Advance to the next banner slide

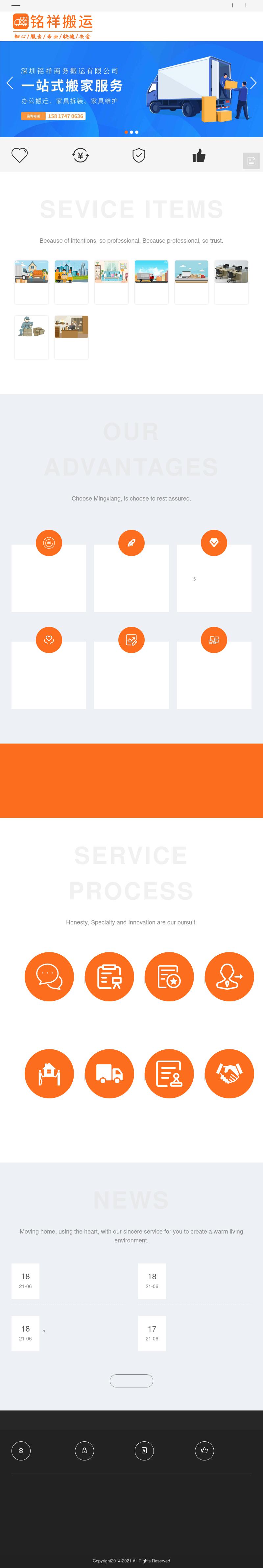point(253,84)
